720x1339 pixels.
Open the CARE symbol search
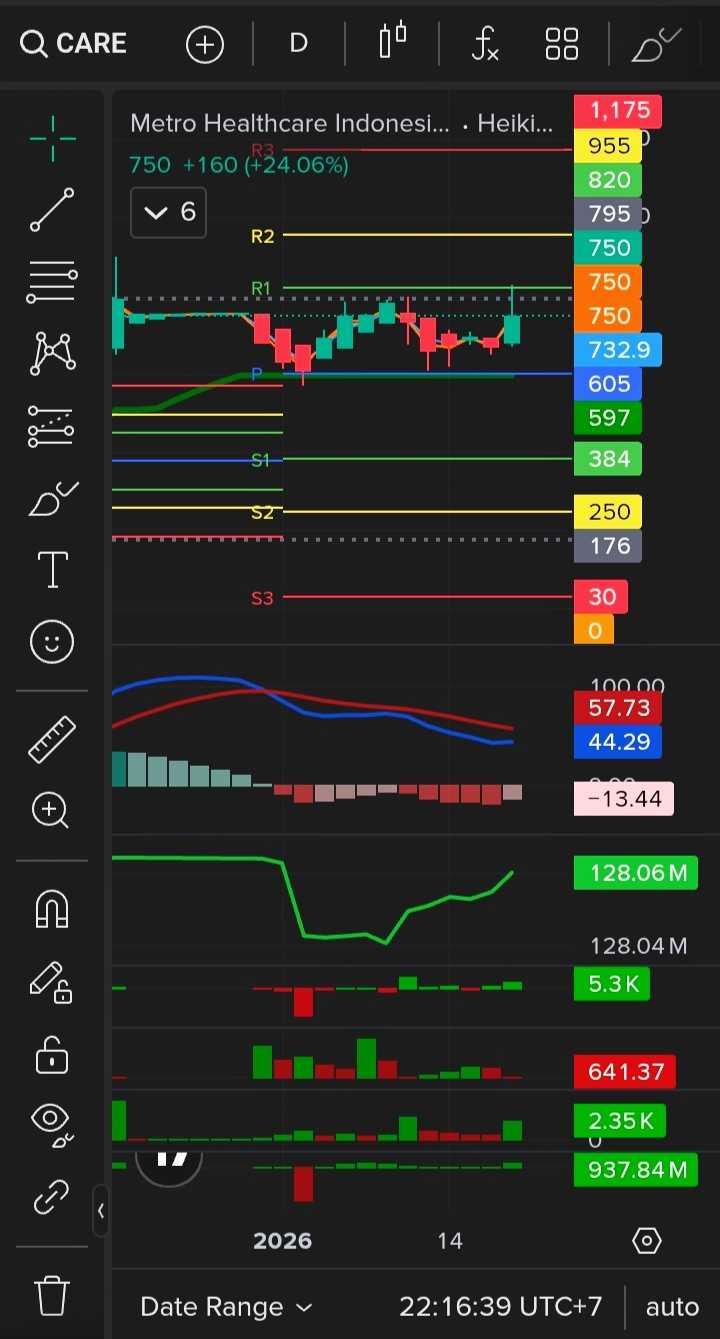[74, 44]
